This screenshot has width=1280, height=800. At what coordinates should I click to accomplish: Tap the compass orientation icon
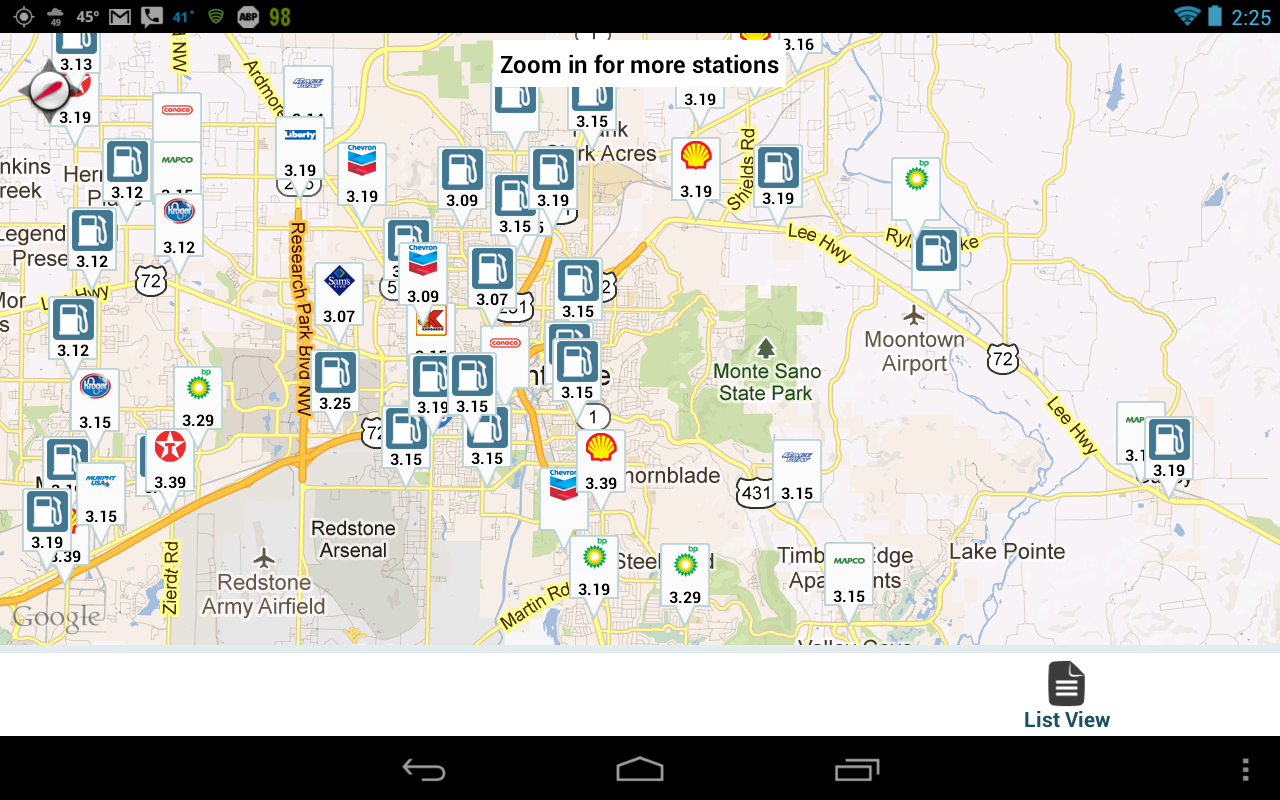48,91
